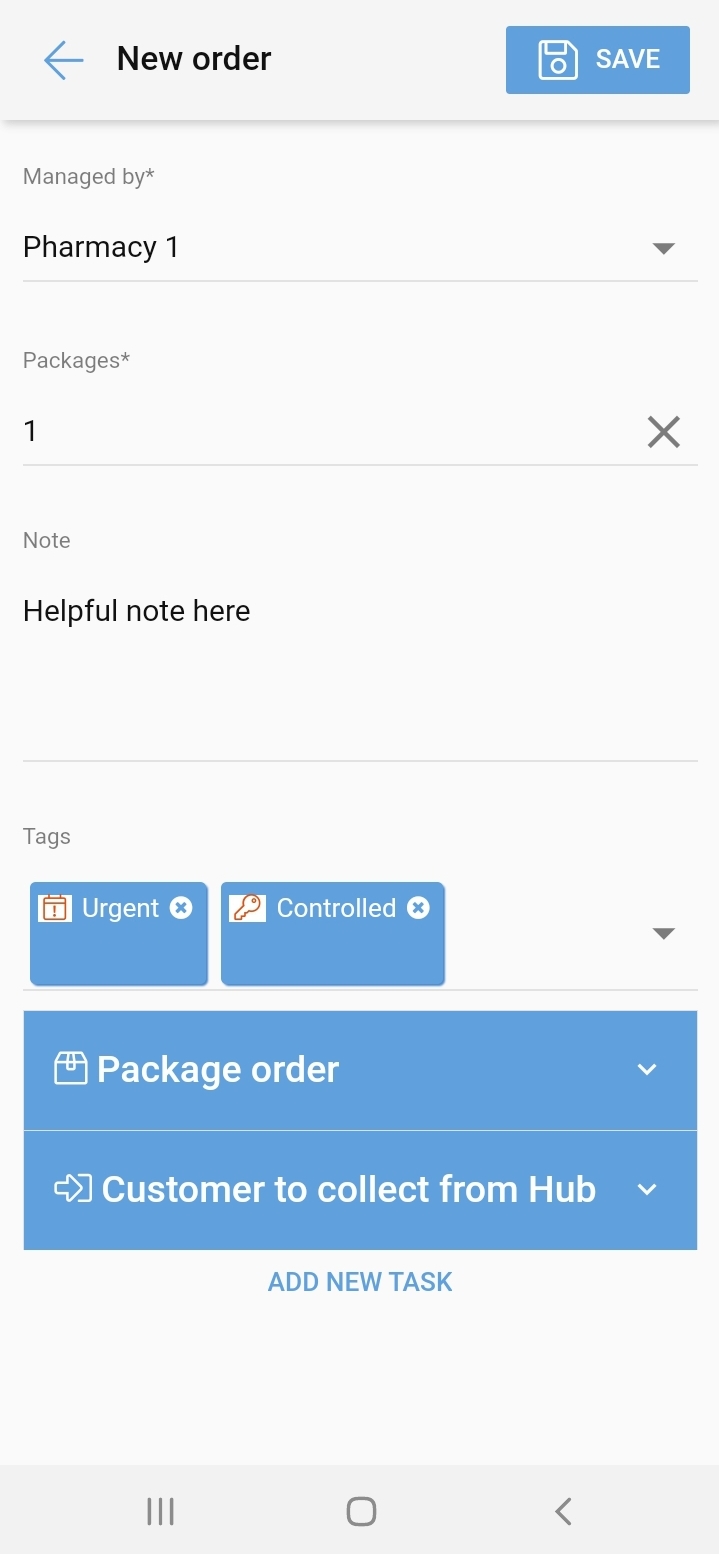Go back using the top arrow
The height and width of the screenshot is (1554, 719).
pyautogui.click(x=63, y=60)
